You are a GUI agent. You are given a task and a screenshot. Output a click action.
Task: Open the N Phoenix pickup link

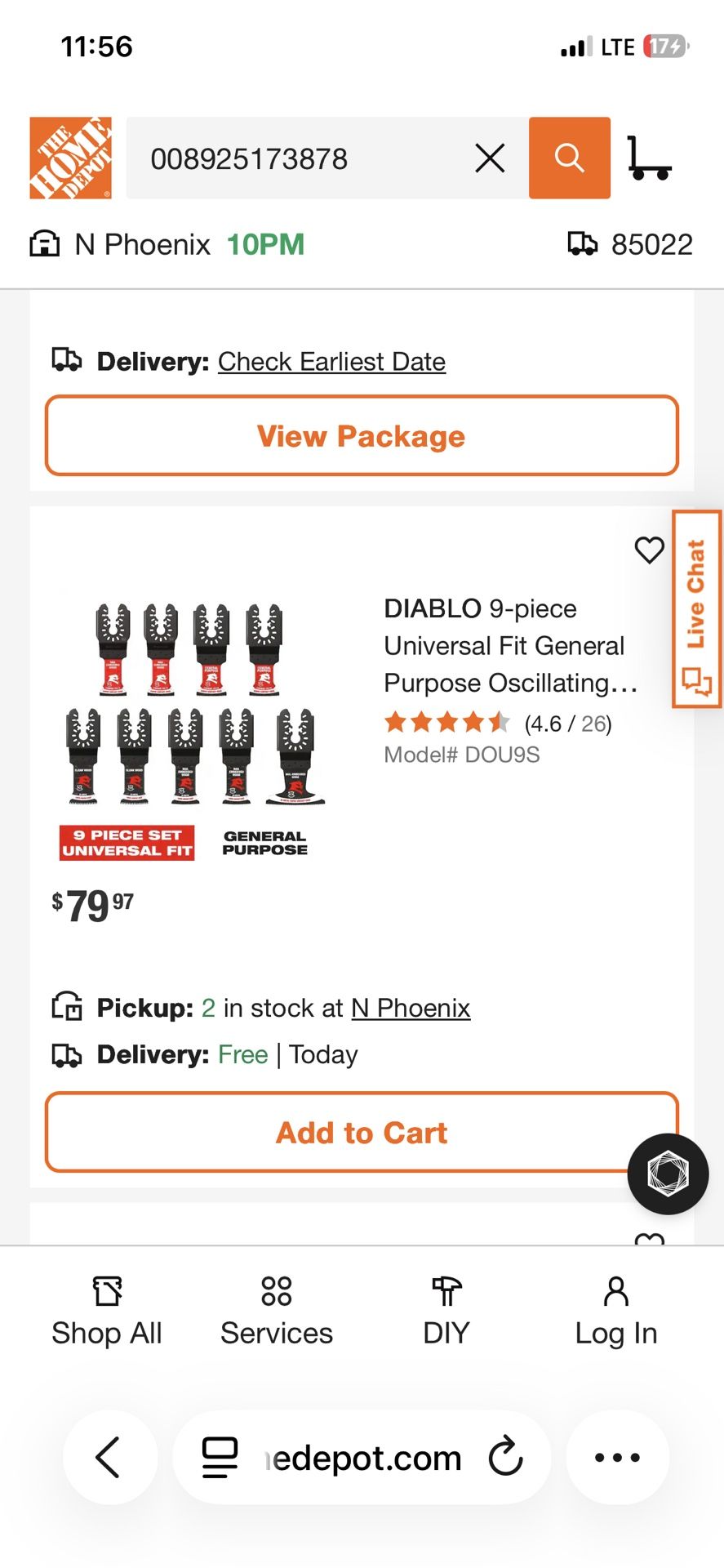[411, 1008]
